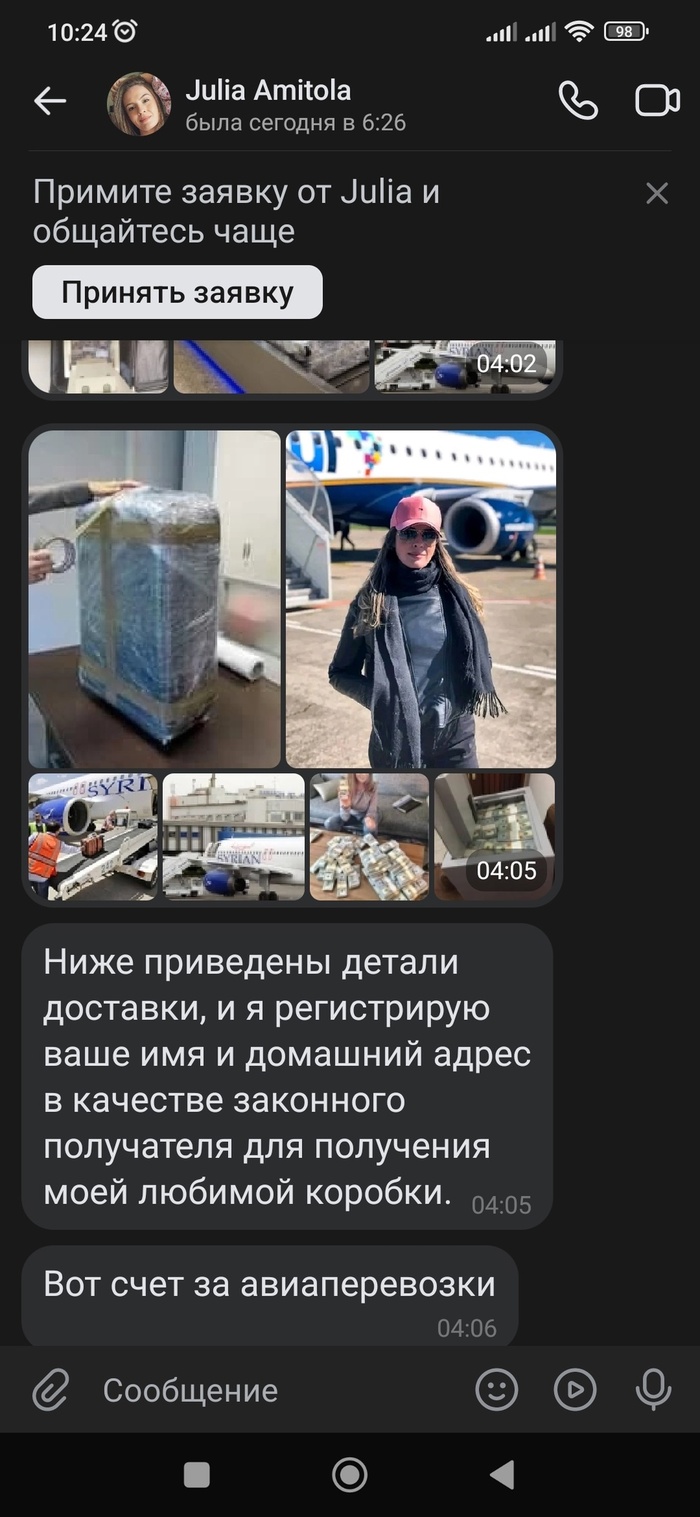
Task: Open Julia Amitola's profile from the header
Action: tap(268, 104)
